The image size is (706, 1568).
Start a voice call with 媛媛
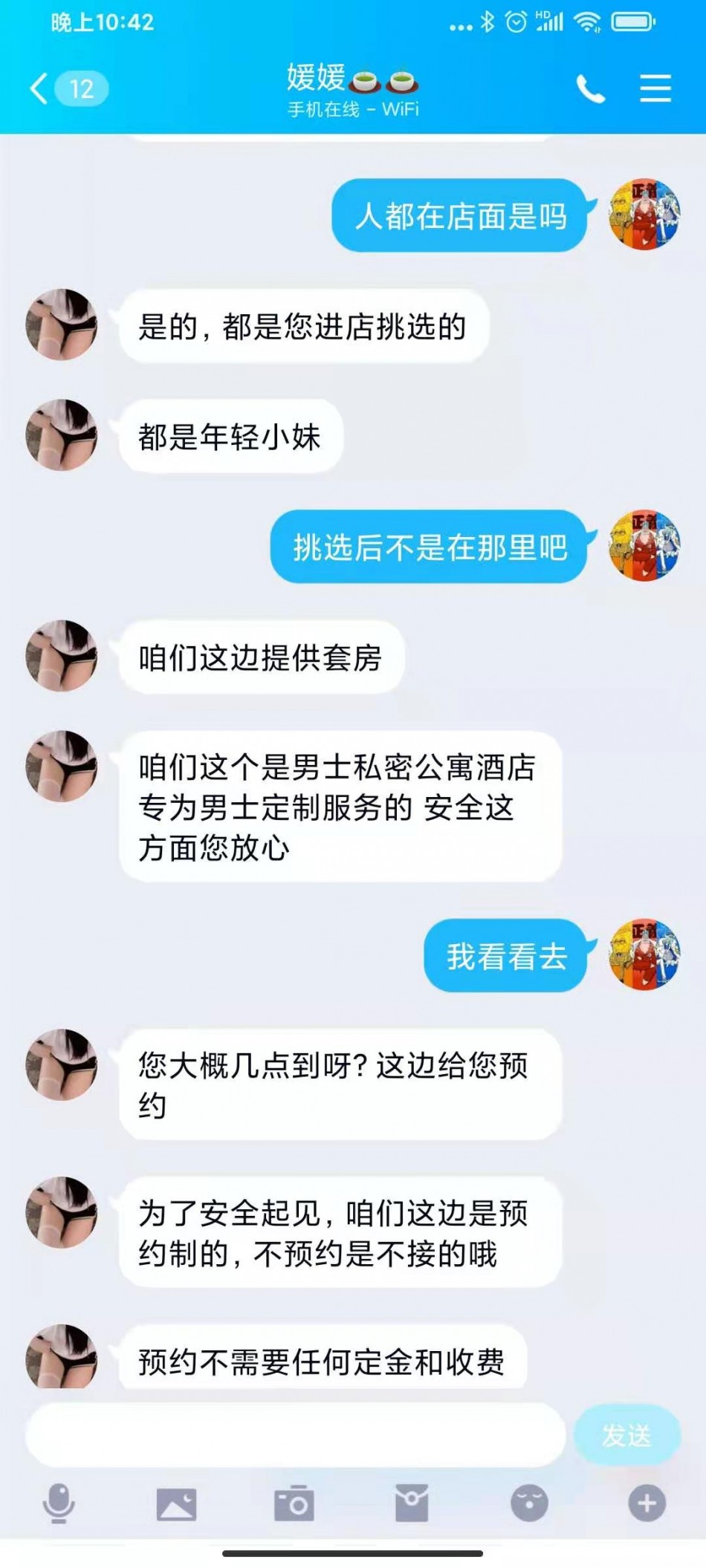[x=591, y=89]
